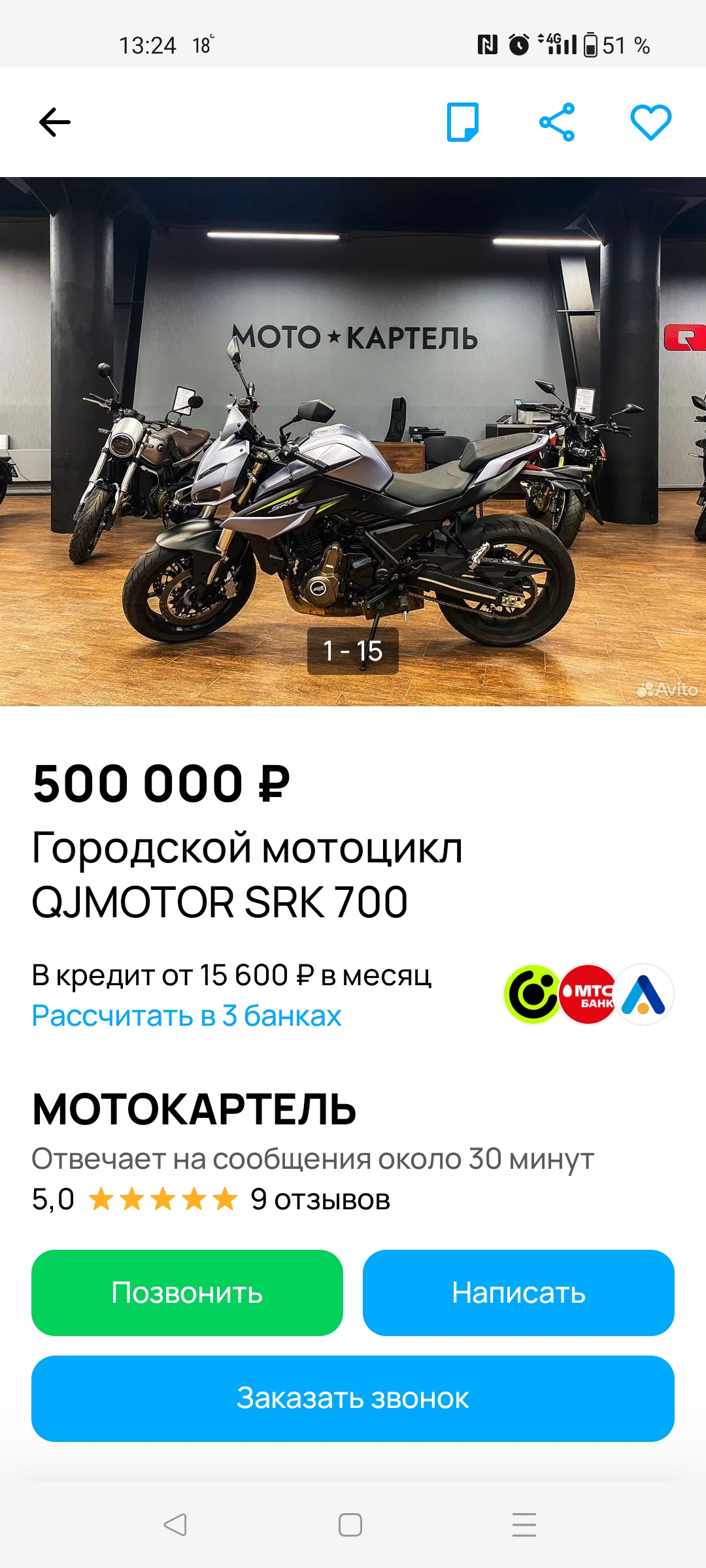Tap the system home button
The width and height of the screenshot is (706, 1568).
click(x=350, y=1525)
